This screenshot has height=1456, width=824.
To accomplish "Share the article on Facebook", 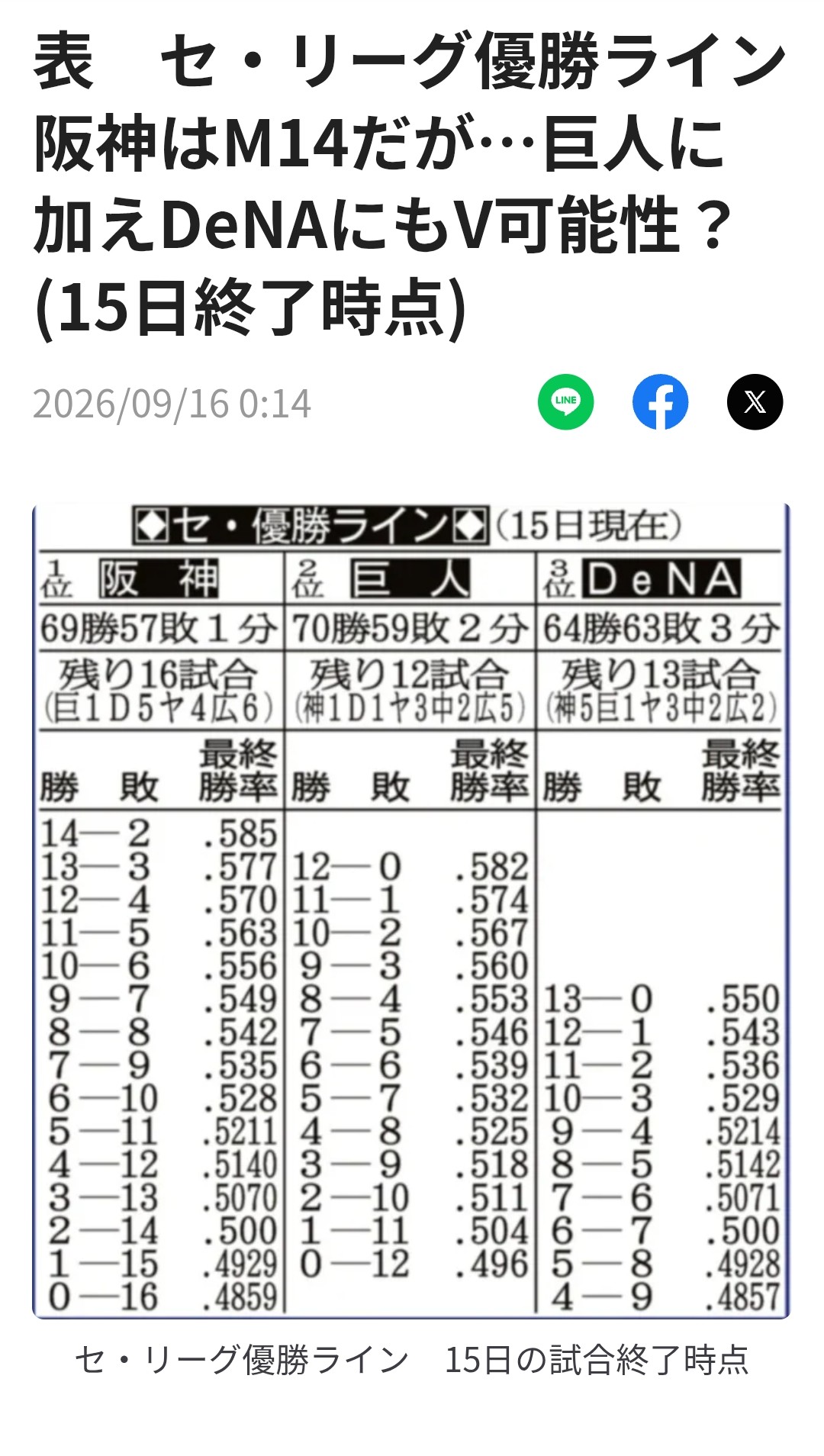I will [x=660, y=402].
